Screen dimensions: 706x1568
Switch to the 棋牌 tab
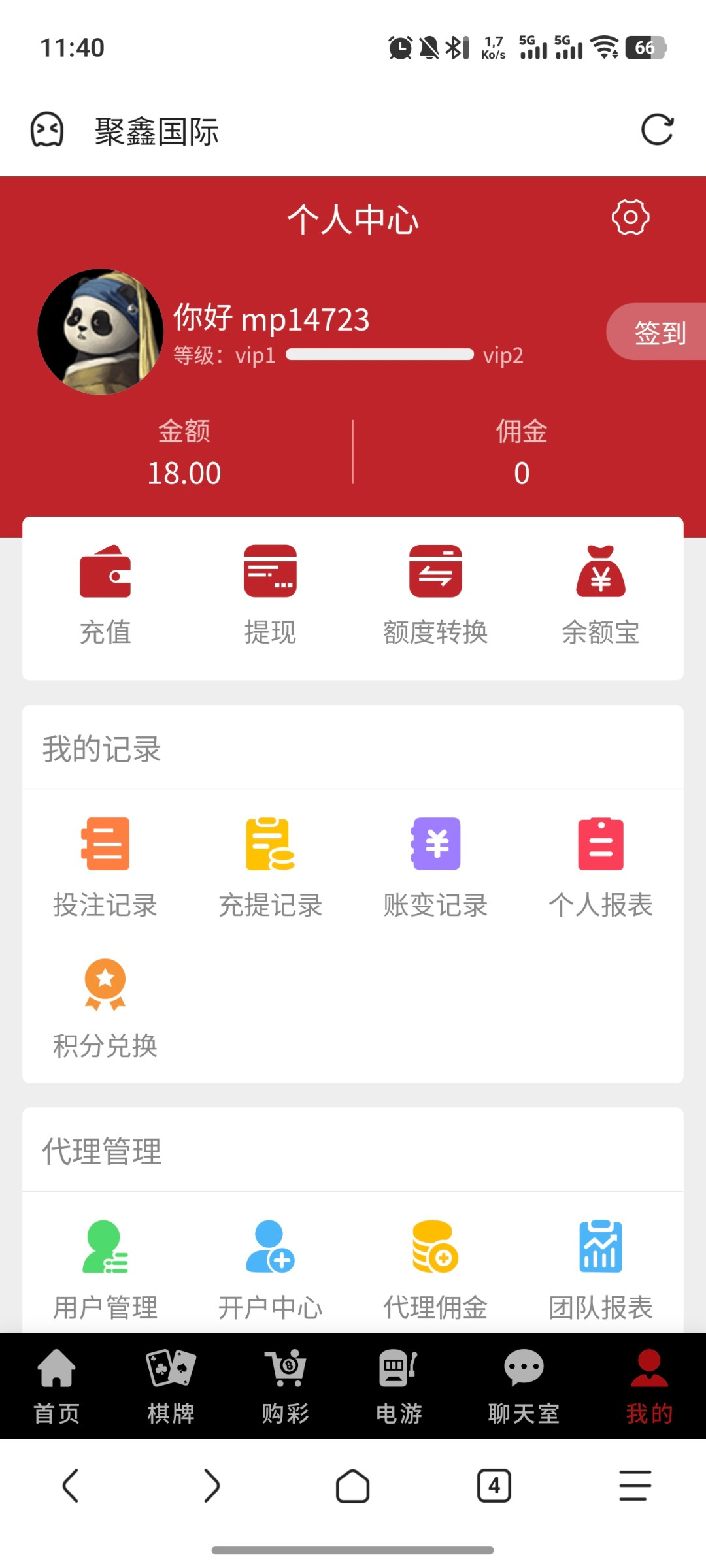pyautogui.click(x=171, y=1385)
